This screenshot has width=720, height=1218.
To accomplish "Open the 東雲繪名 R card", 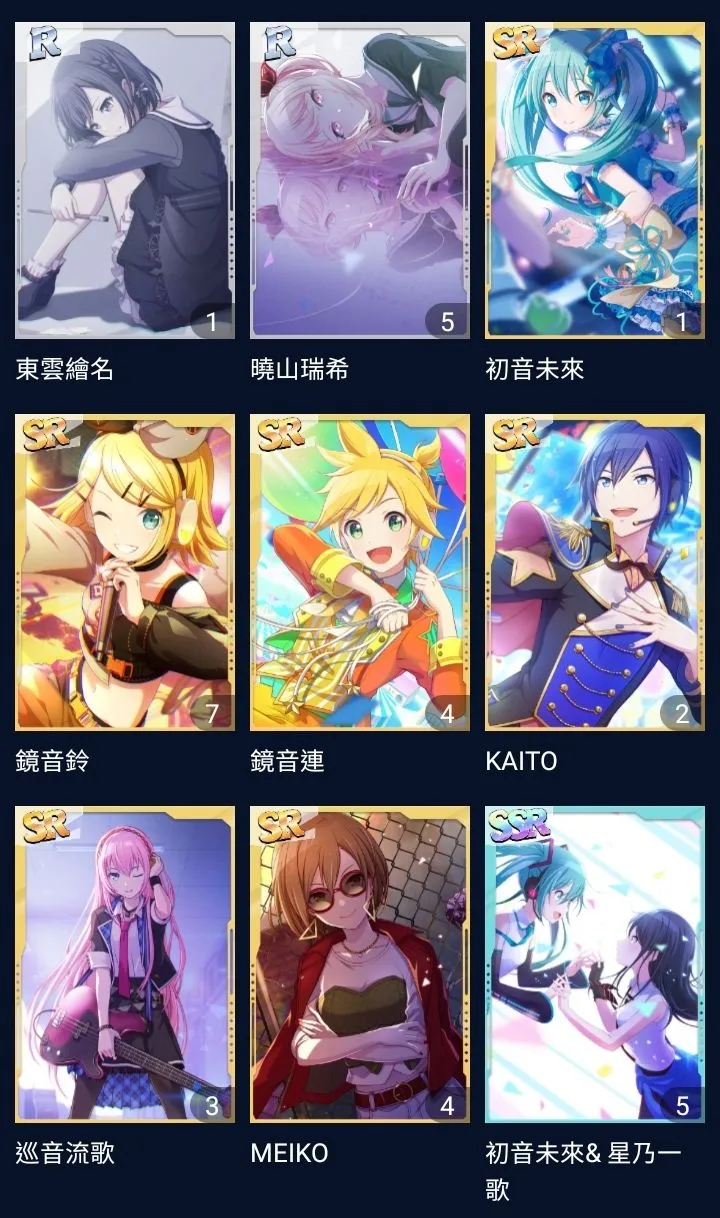I will pos(125,180).
